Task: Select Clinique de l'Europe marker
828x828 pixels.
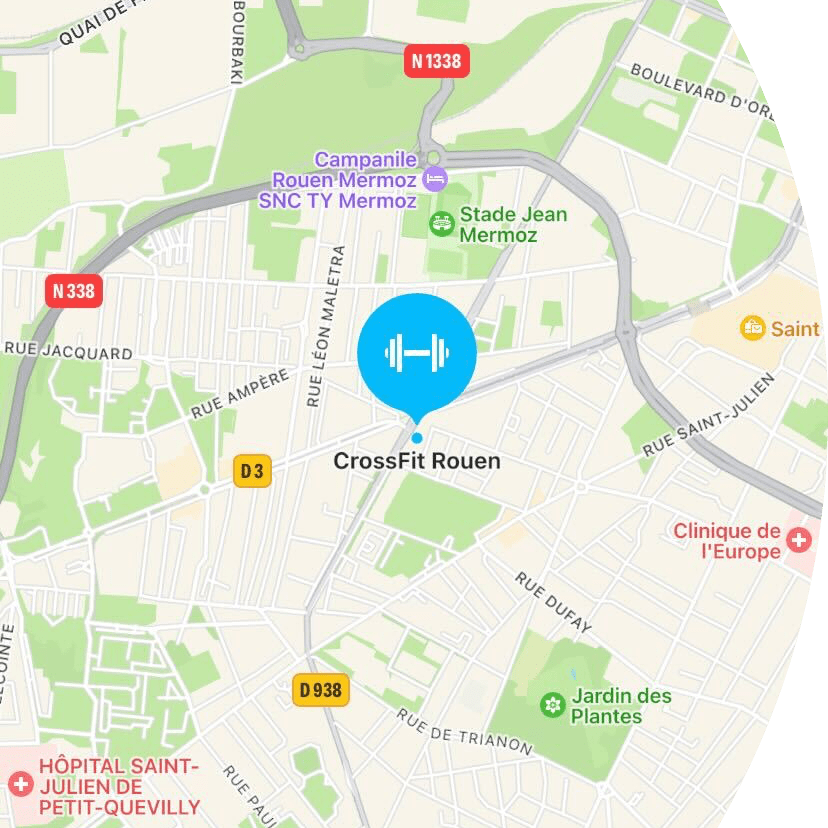Action: pos(799,541)
